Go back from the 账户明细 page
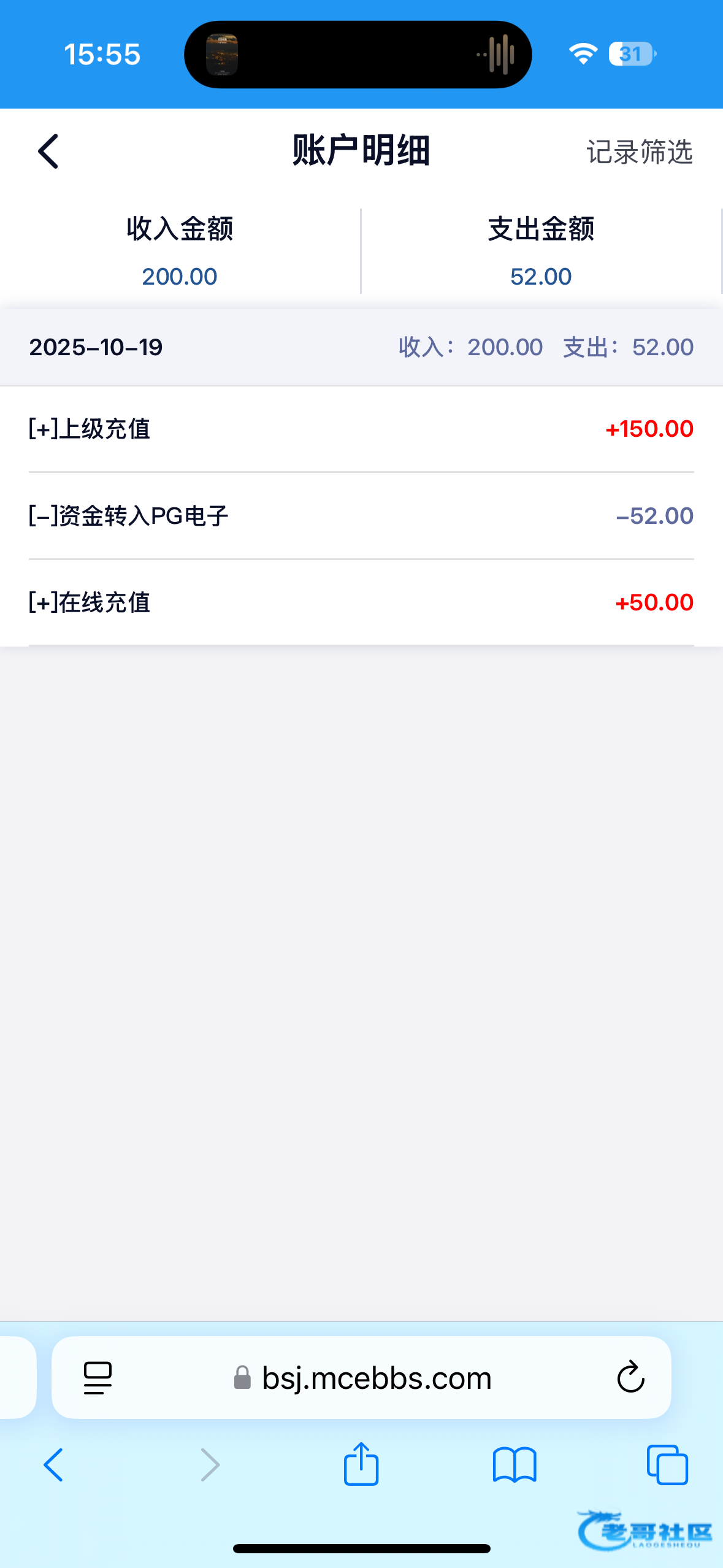This screenshot has width=723, height=1568. click(48, 151)
